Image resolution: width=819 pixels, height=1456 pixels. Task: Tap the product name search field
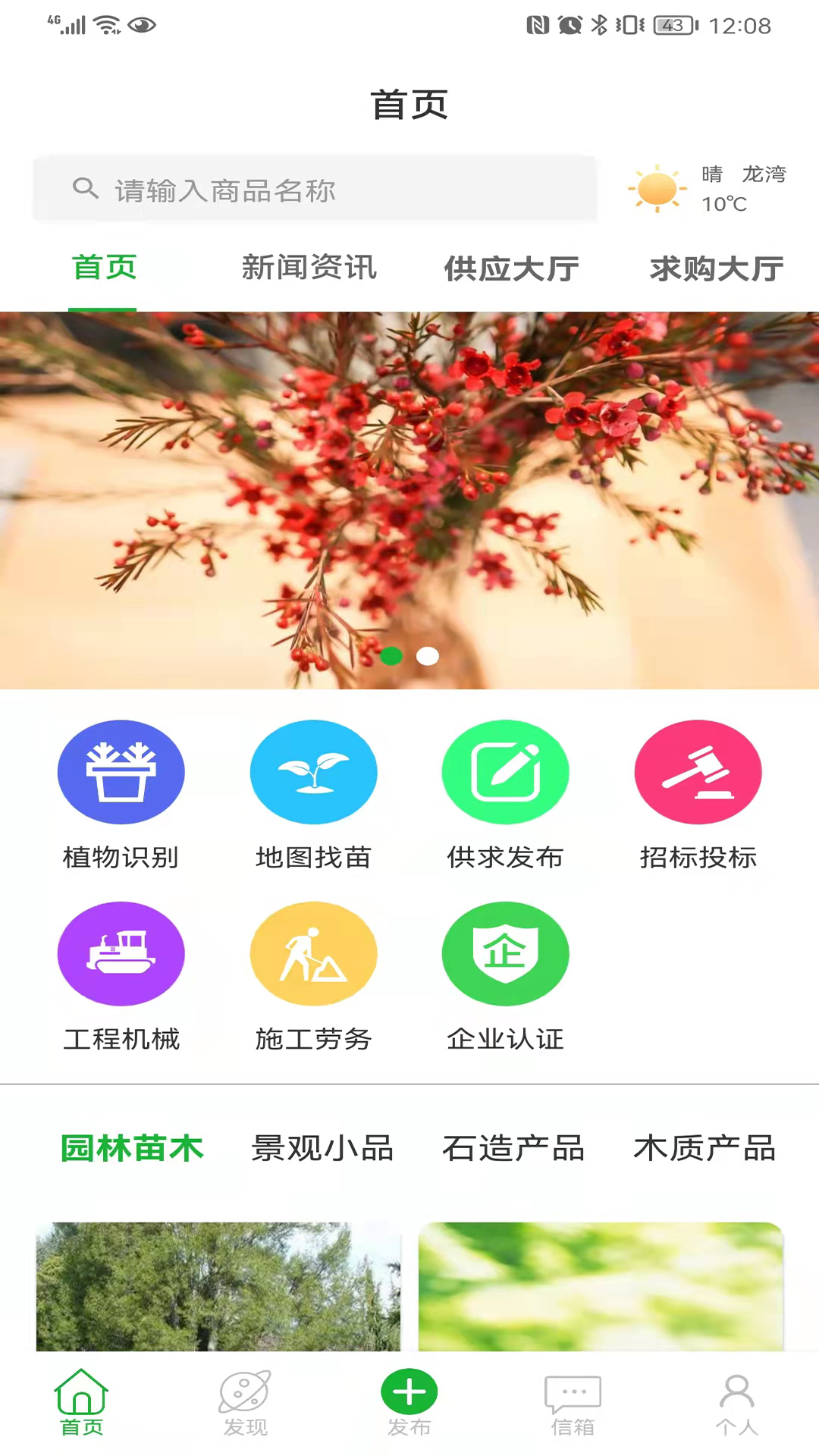tap(315, 190)
